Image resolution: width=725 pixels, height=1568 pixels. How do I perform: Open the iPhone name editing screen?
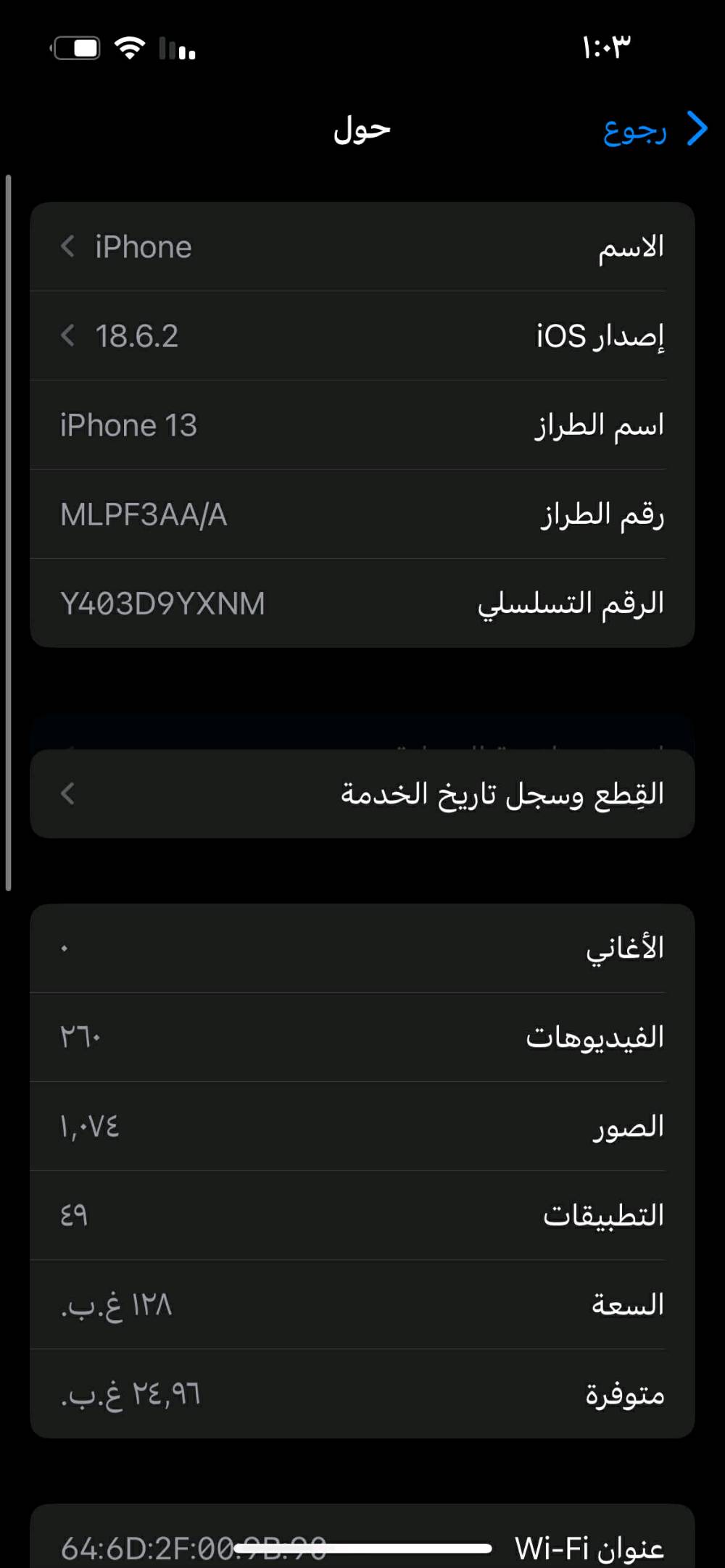coord(362,246)
